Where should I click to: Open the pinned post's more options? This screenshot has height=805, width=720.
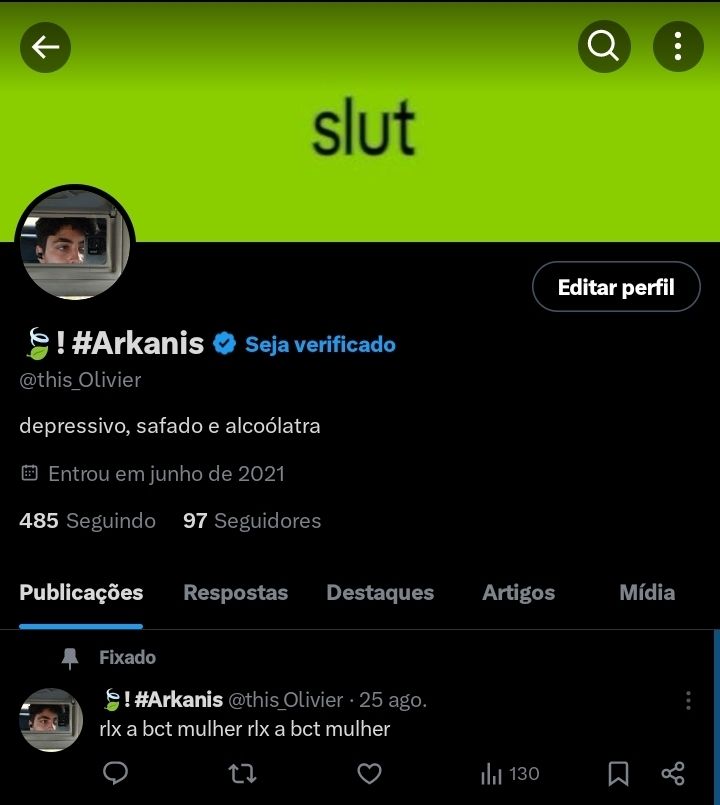pos(688,700)
